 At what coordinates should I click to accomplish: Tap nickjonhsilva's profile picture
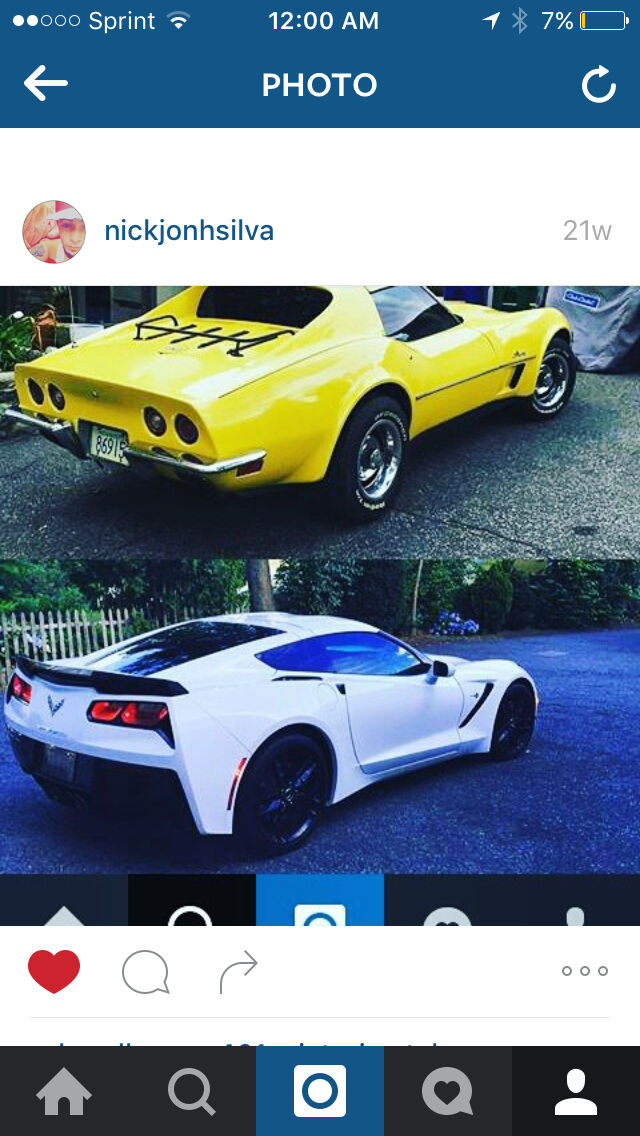[x=54, y=232]
